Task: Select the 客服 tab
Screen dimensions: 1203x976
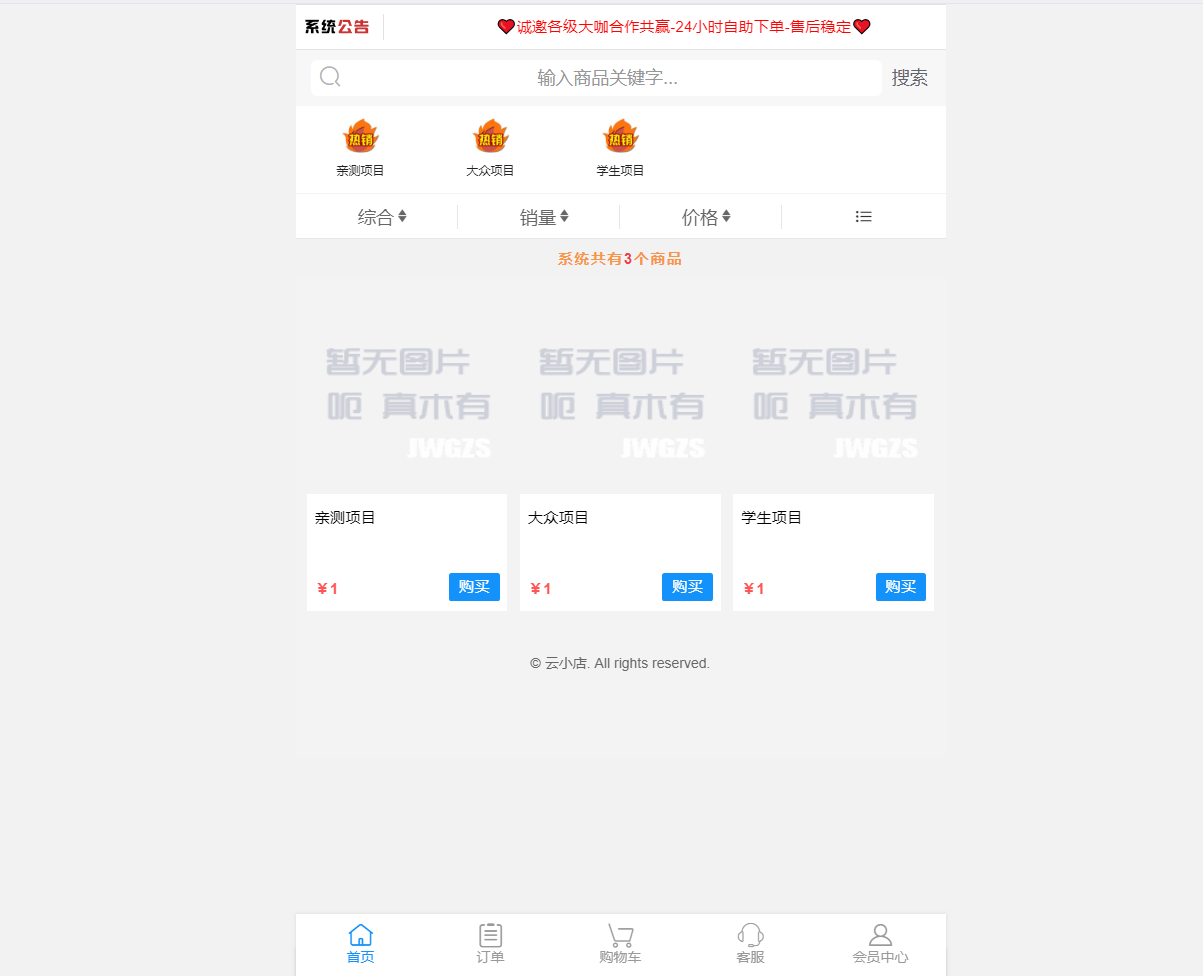Action: pos(750,944)
